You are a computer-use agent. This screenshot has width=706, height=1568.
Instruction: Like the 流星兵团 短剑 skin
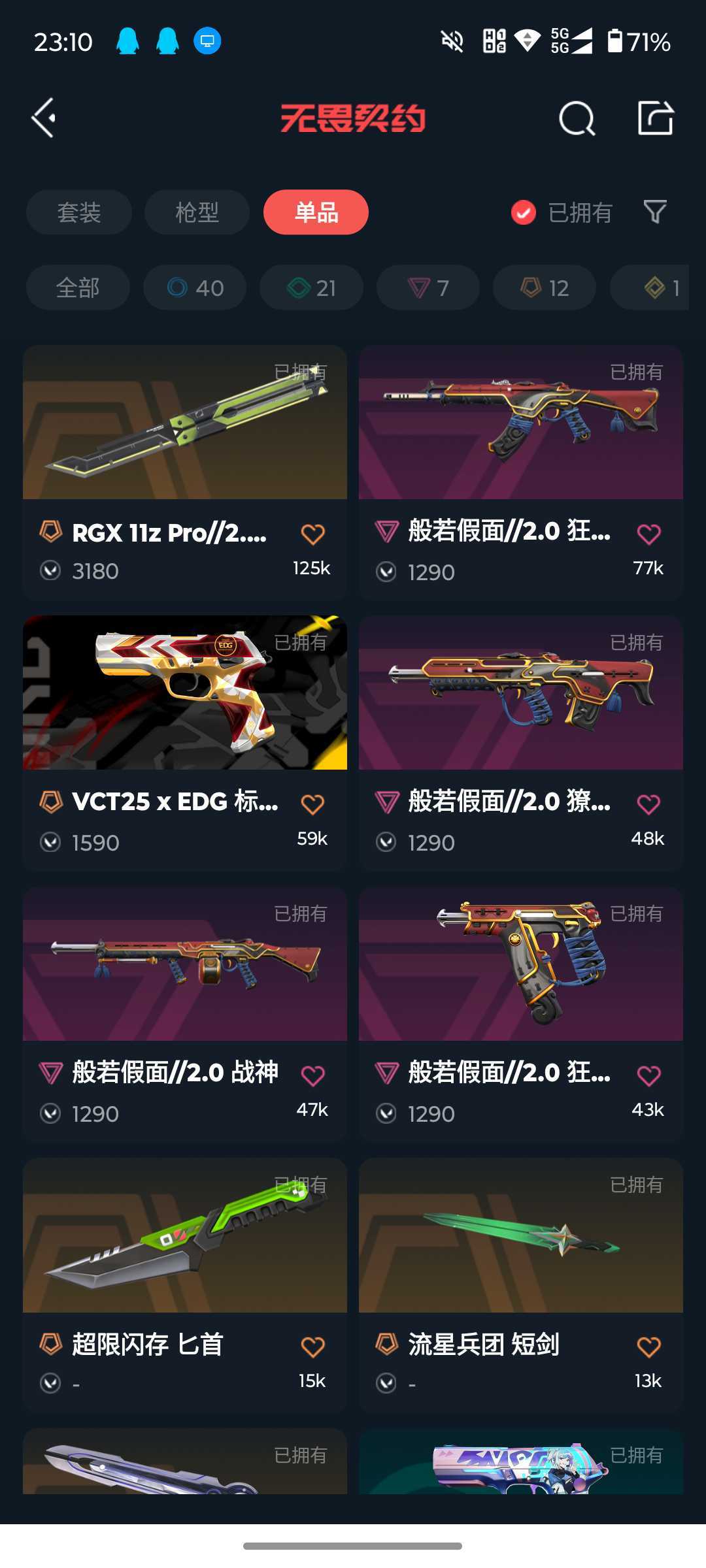(x=648, y=1347)
